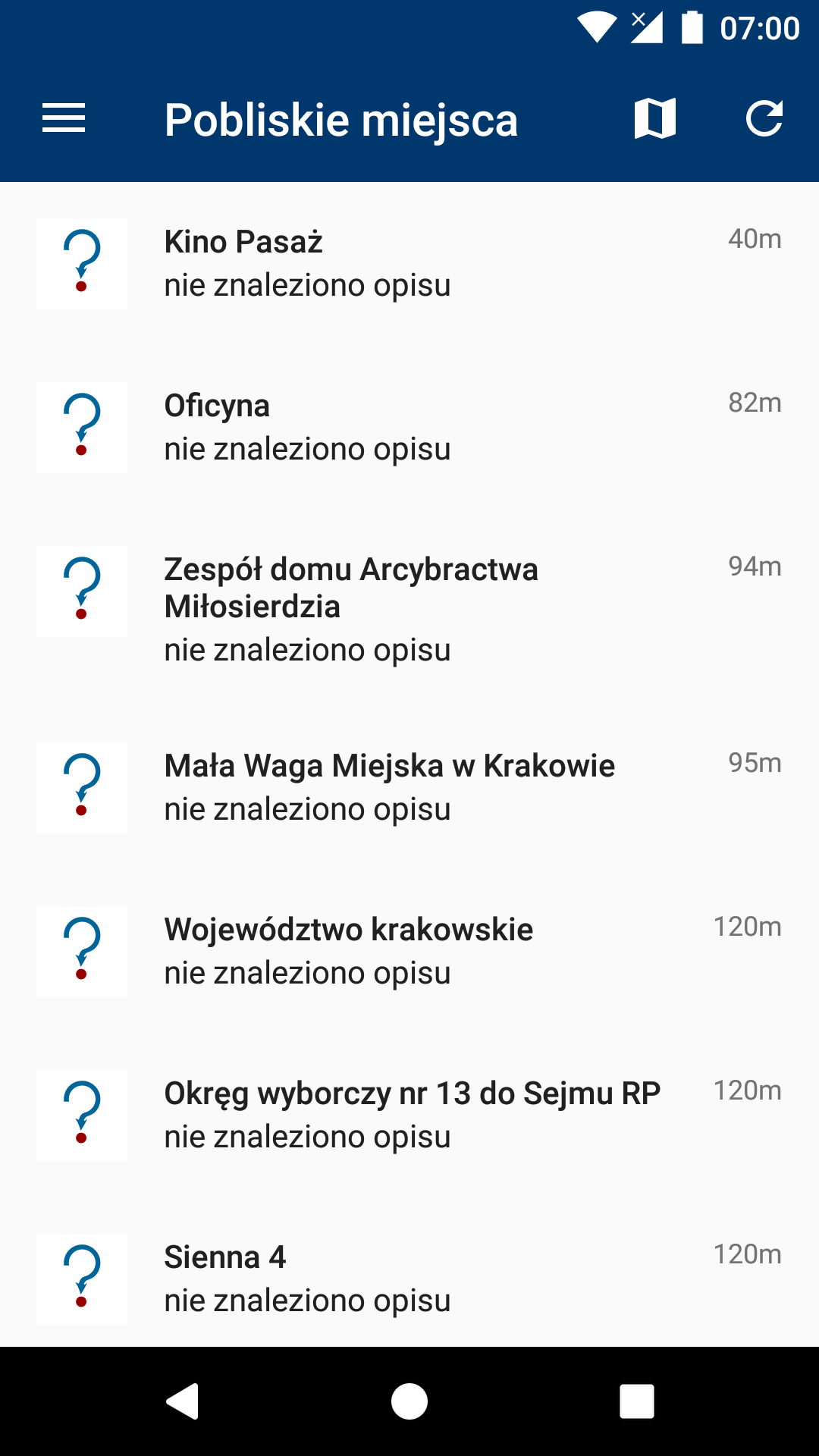Go back with the system back button
This screenshot has height=1456, width=819.
pos(182,1401)
